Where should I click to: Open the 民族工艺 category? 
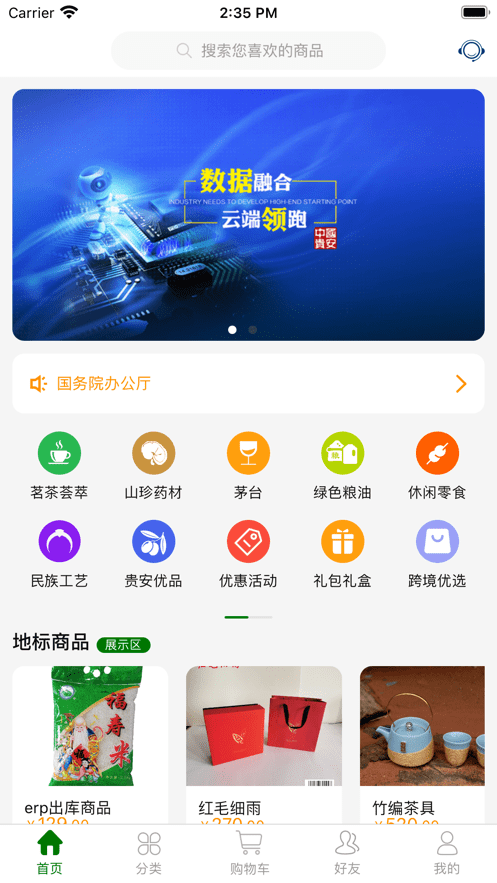59,554
